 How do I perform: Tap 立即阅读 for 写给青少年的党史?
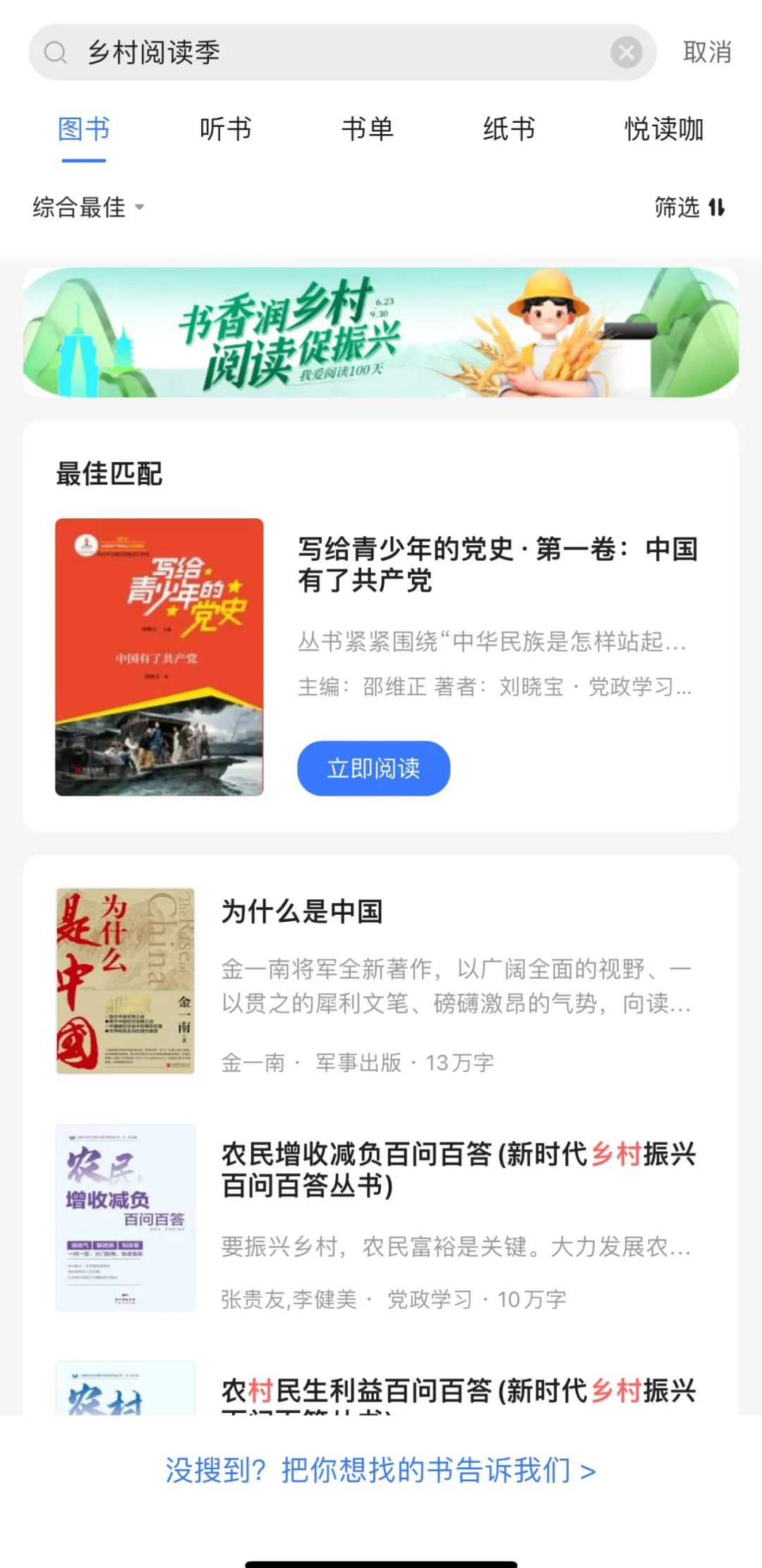coord(373,768)
